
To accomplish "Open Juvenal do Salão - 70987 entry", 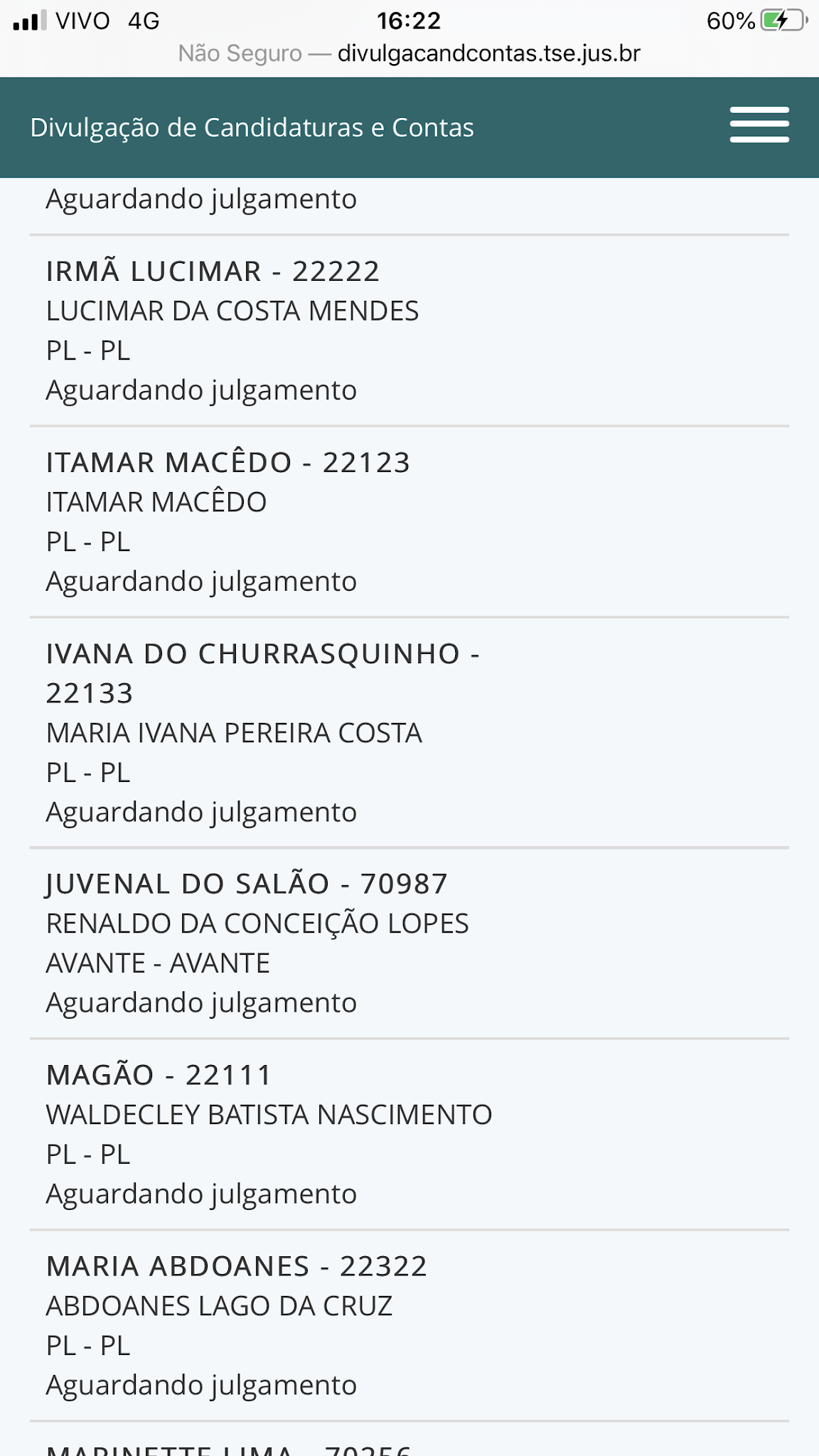I will 409,943.
